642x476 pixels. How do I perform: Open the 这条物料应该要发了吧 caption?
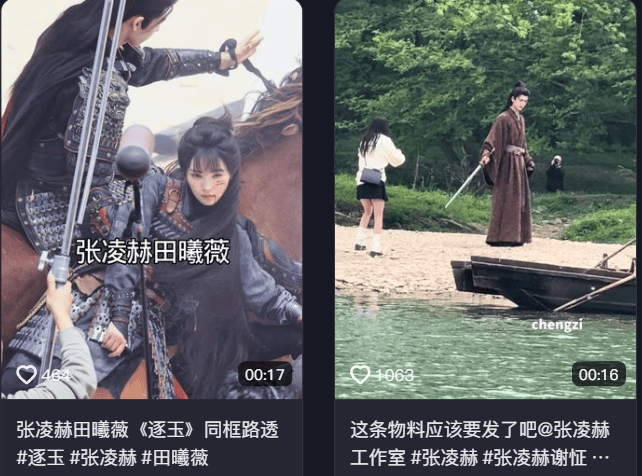(x=480, y=443)
